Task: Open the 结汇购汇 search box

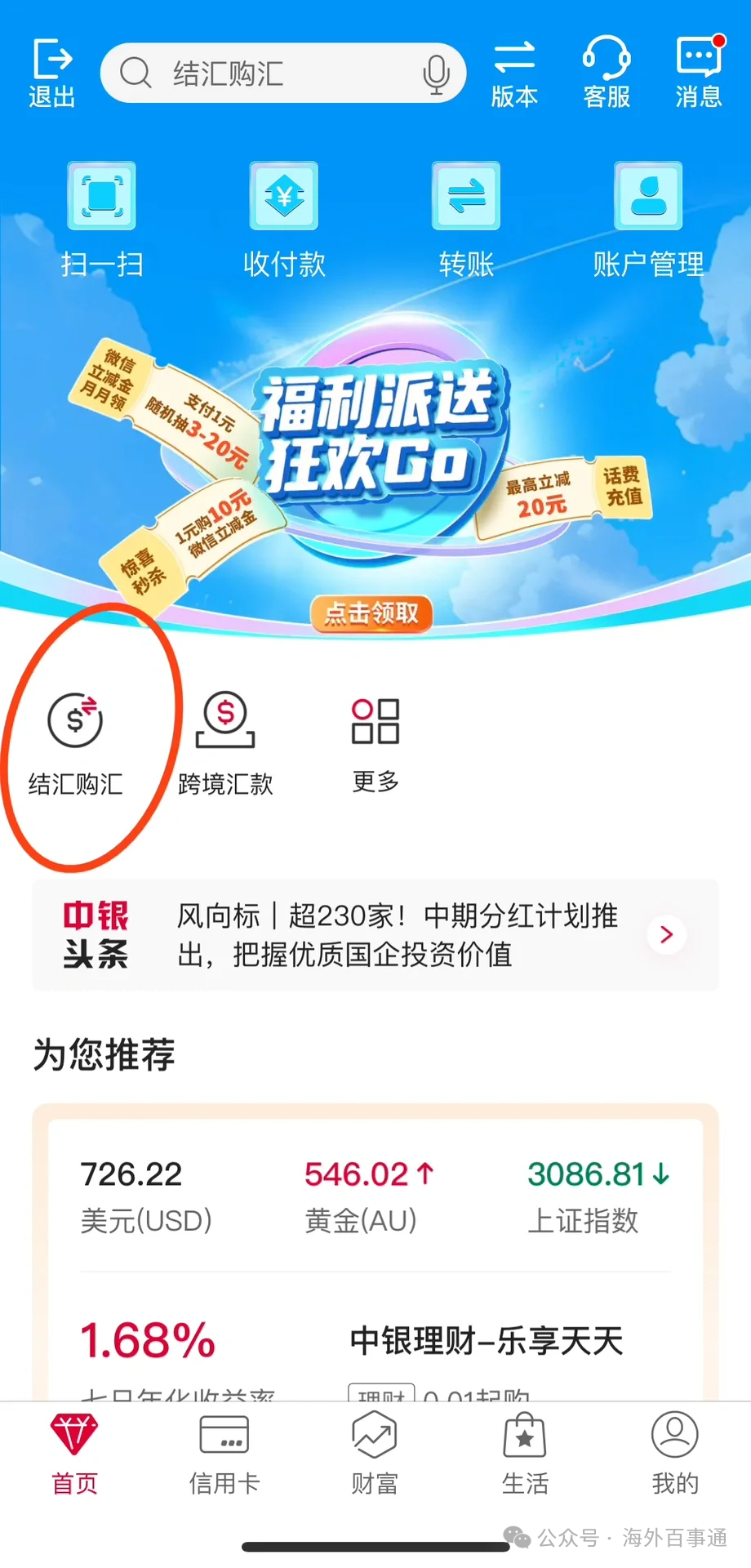Action: [261, 73]
